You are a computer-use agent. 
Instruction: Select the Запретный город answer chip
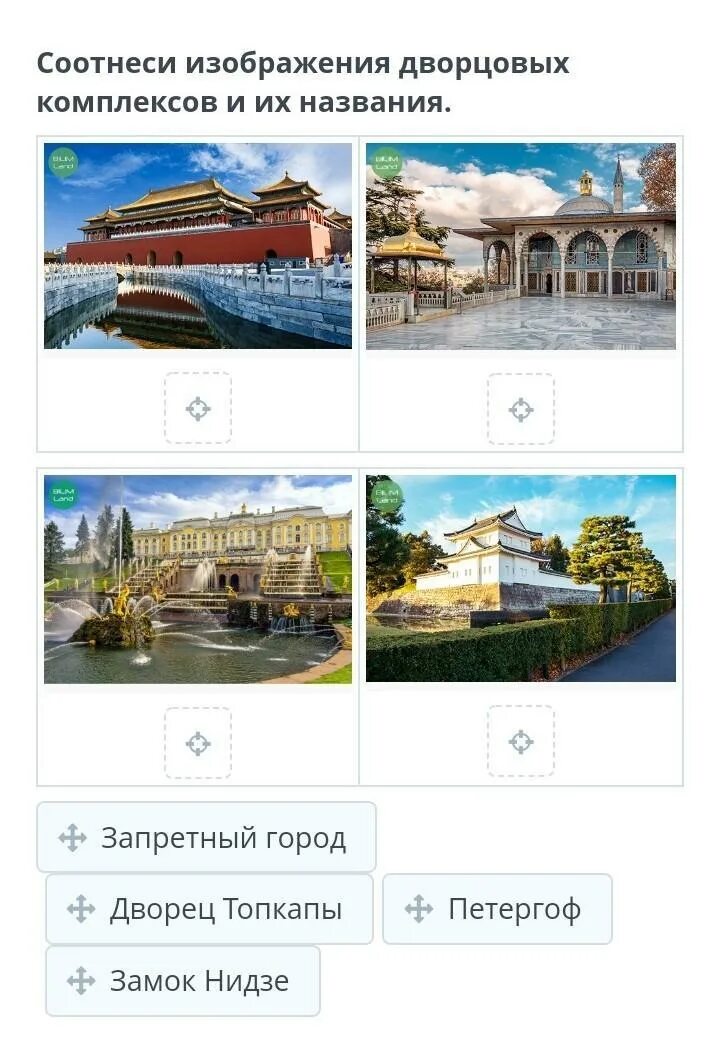206,837
